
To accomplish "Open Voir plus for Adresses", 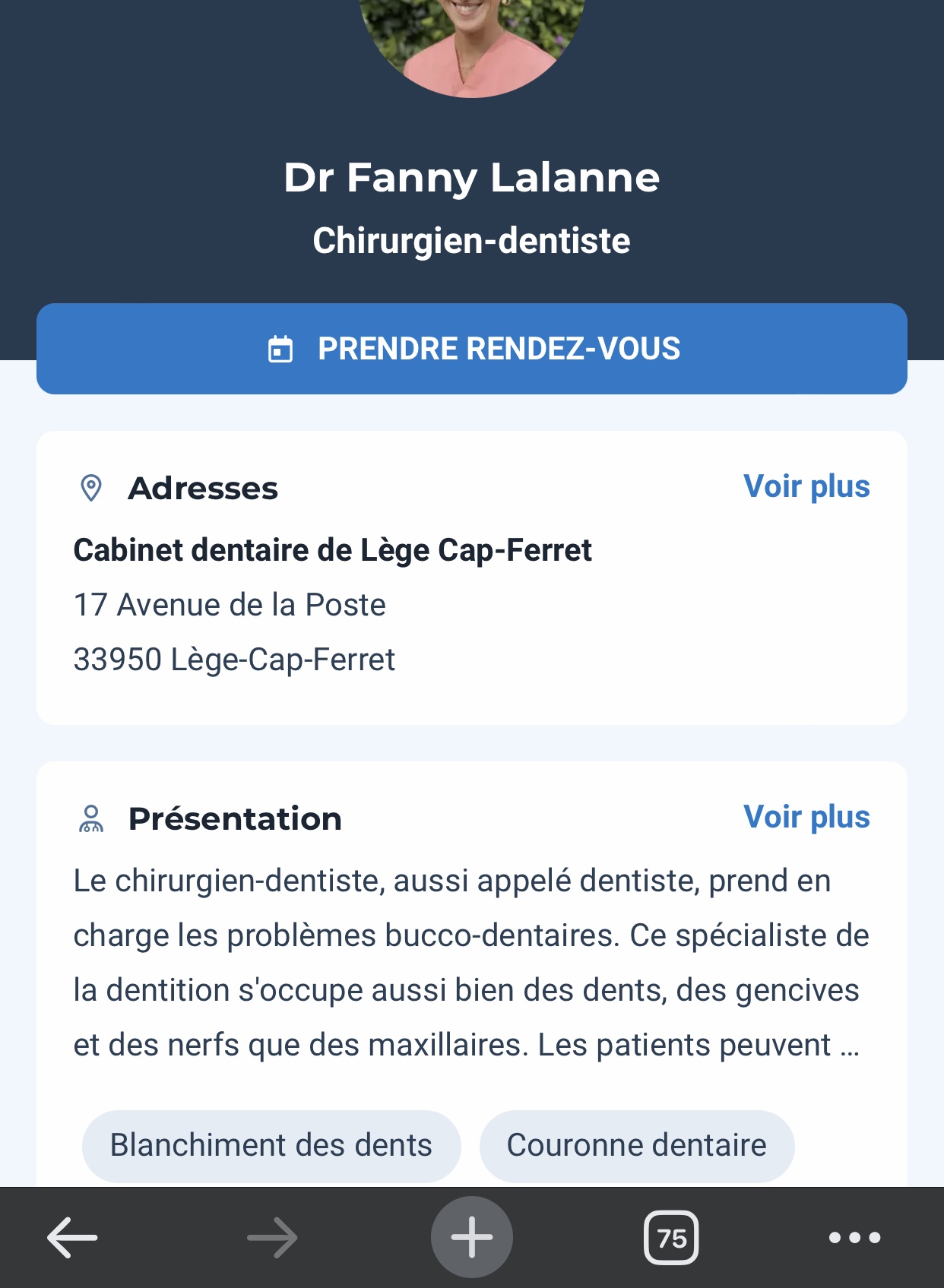I will coord(806,486).
